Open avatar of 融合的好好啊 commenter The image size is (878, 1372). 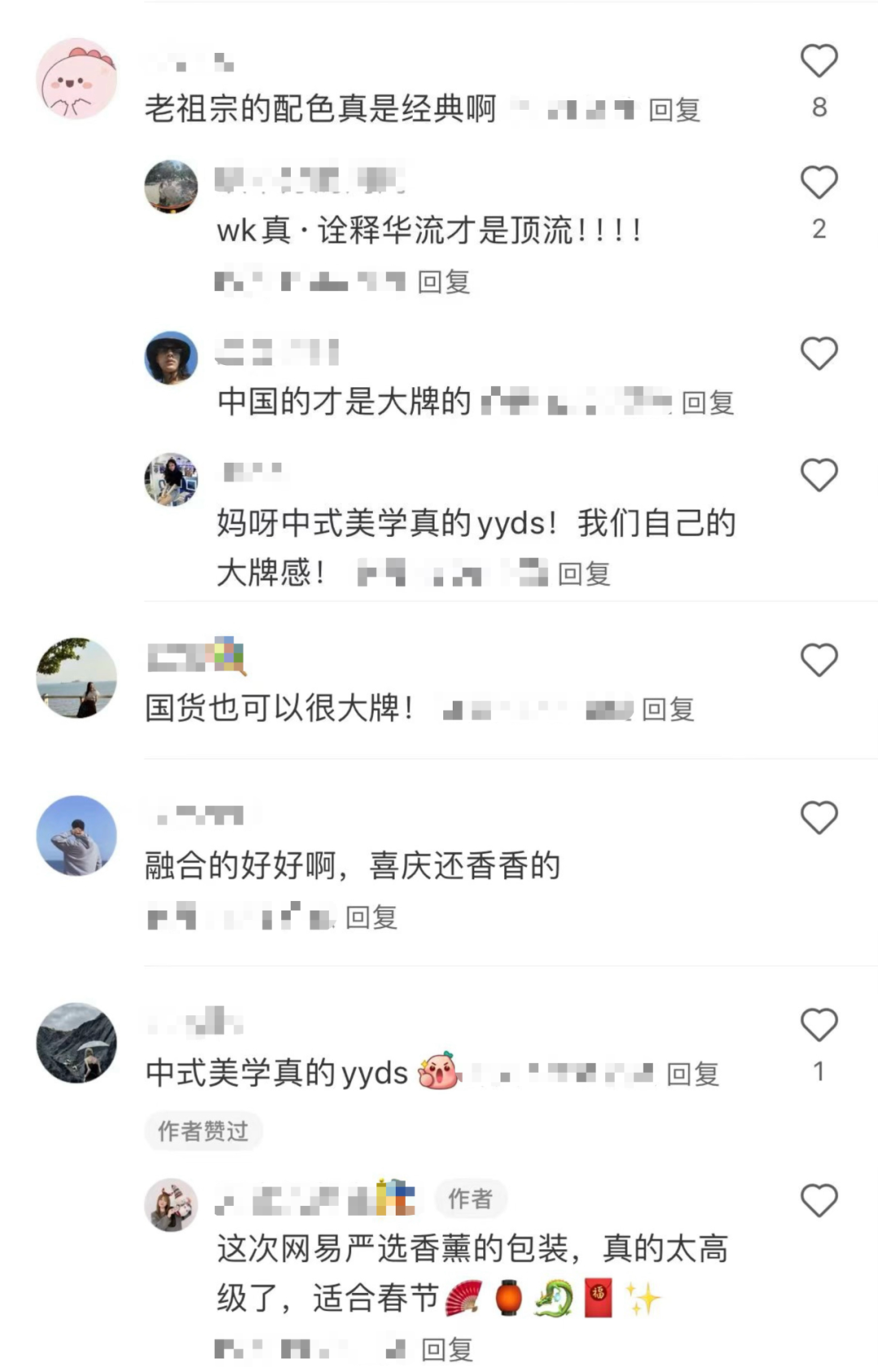(76, 835)
